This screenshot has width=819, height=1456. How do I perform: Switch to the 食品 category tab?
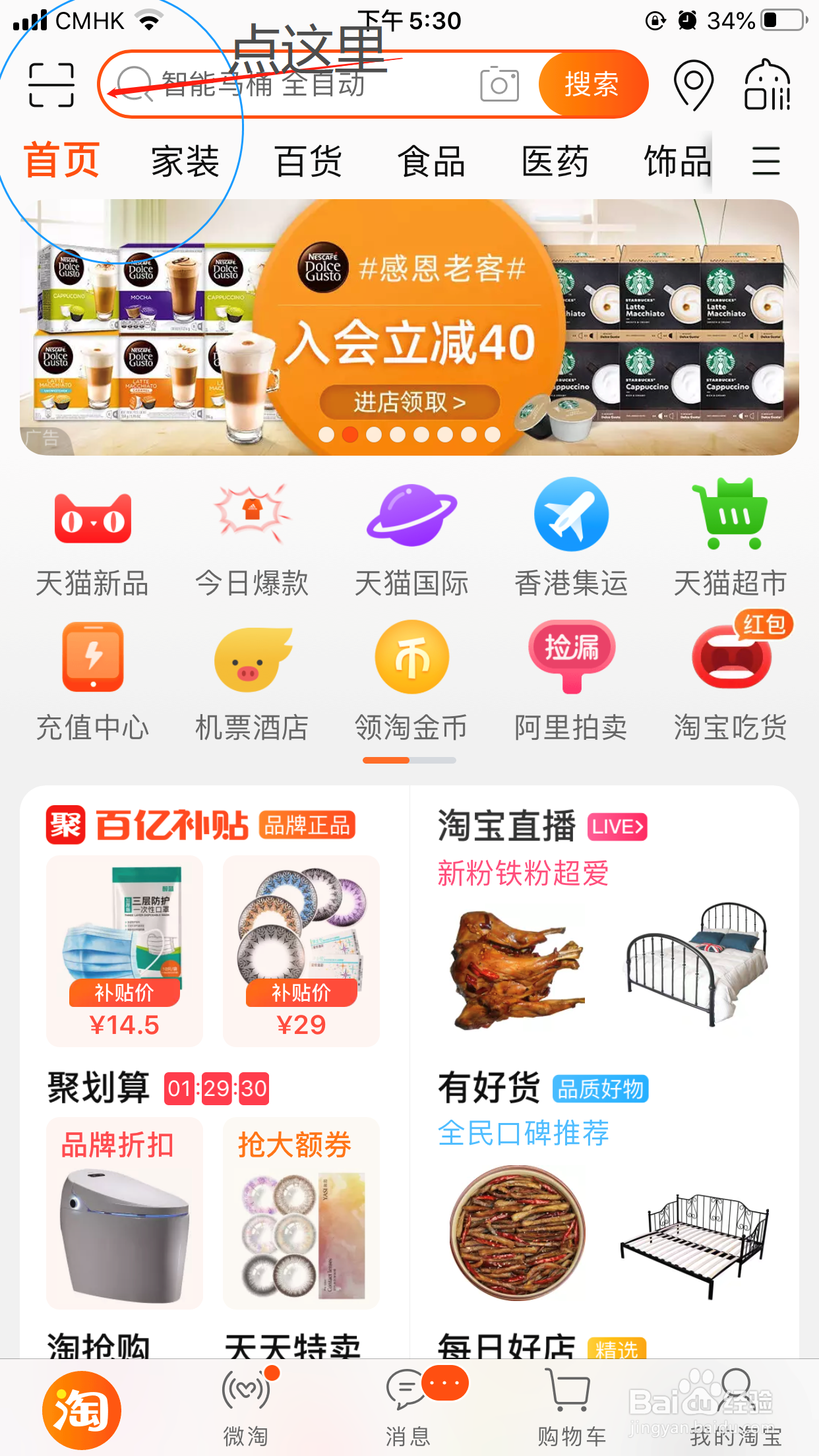432,160
